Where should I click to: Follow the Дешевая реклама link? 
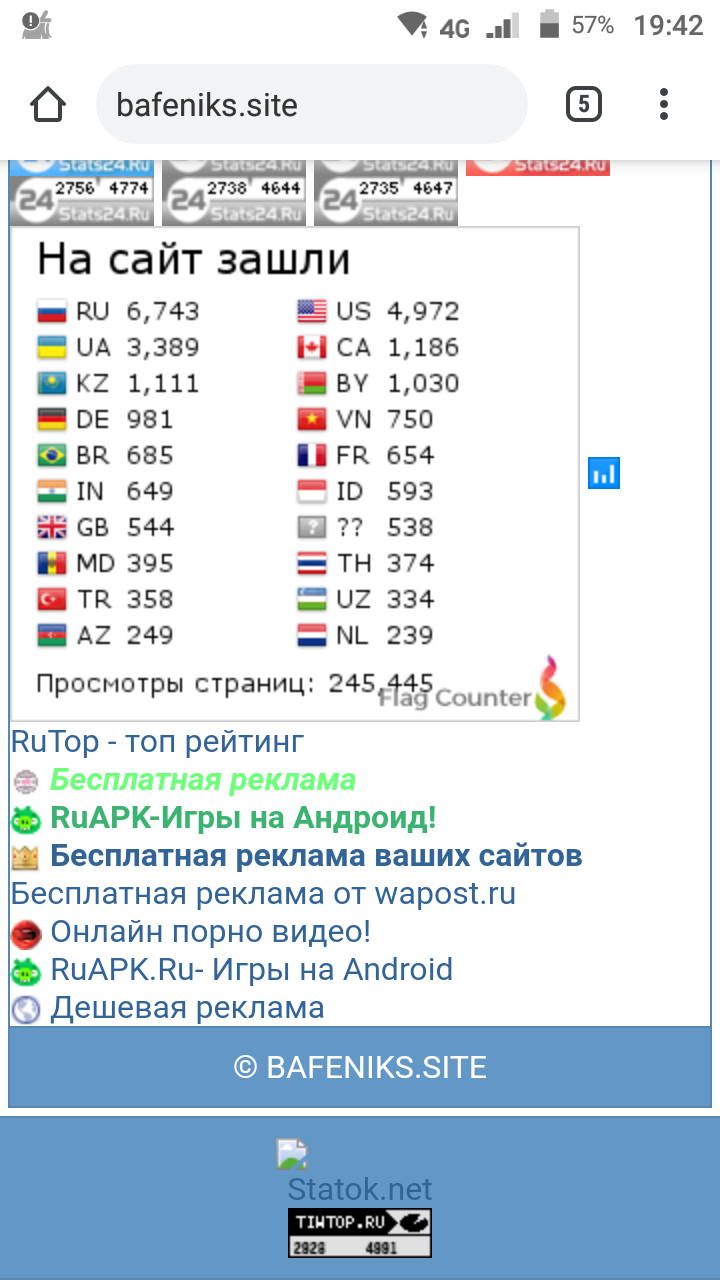coord(187,1007)
